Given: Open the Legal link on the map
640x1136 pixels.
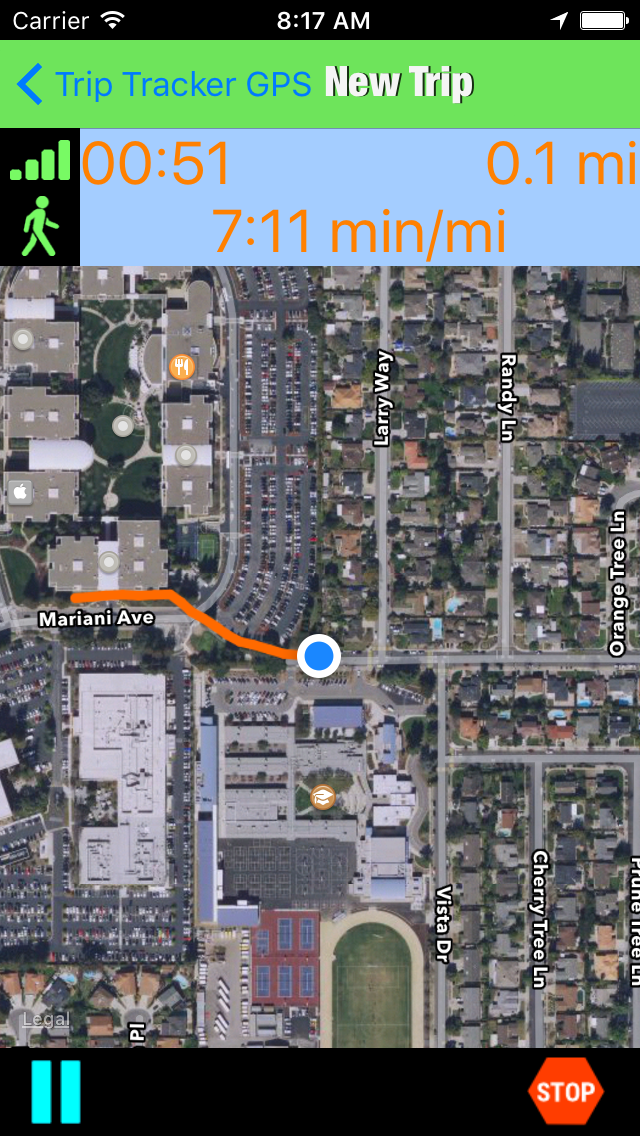Looking at the screenshot, I should 45,1020.
